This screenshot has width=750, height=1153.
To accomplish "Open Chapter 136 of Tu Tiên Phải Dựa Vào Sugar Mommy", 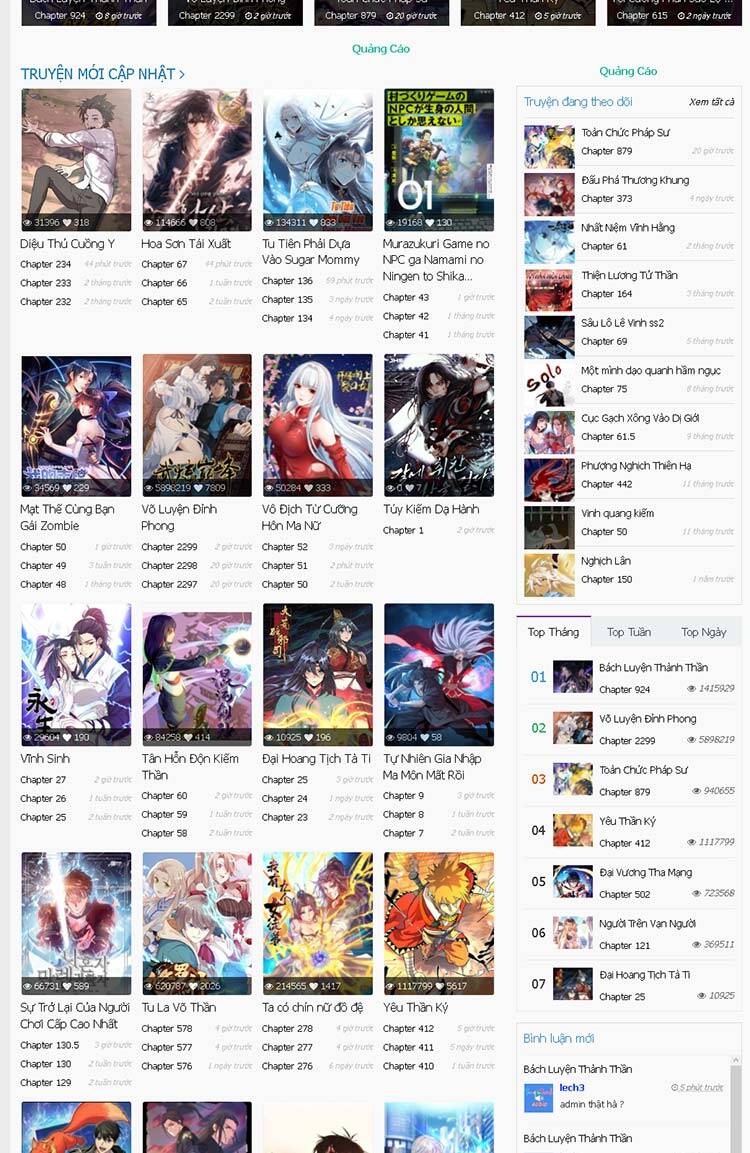I will (x=287, y=281).
